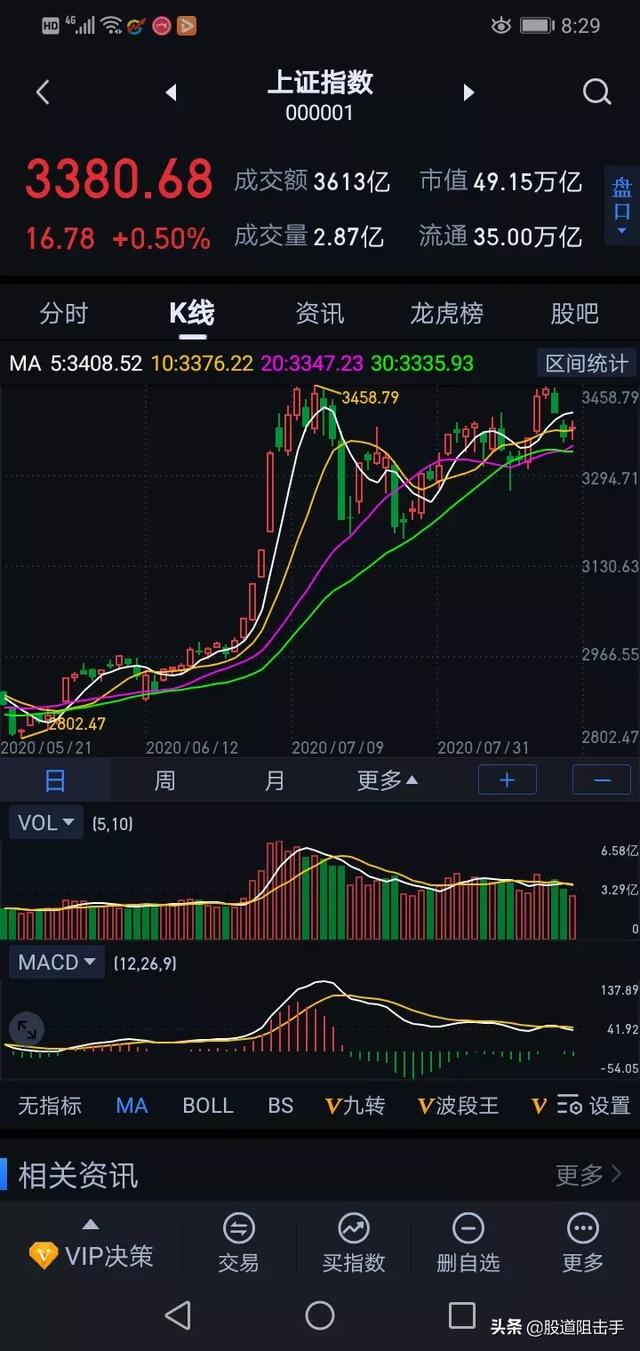Open 交易 in the bottom bar
Viewport: 640px width, 1351px height.
pyautogui.click(x=238, y=1243)
